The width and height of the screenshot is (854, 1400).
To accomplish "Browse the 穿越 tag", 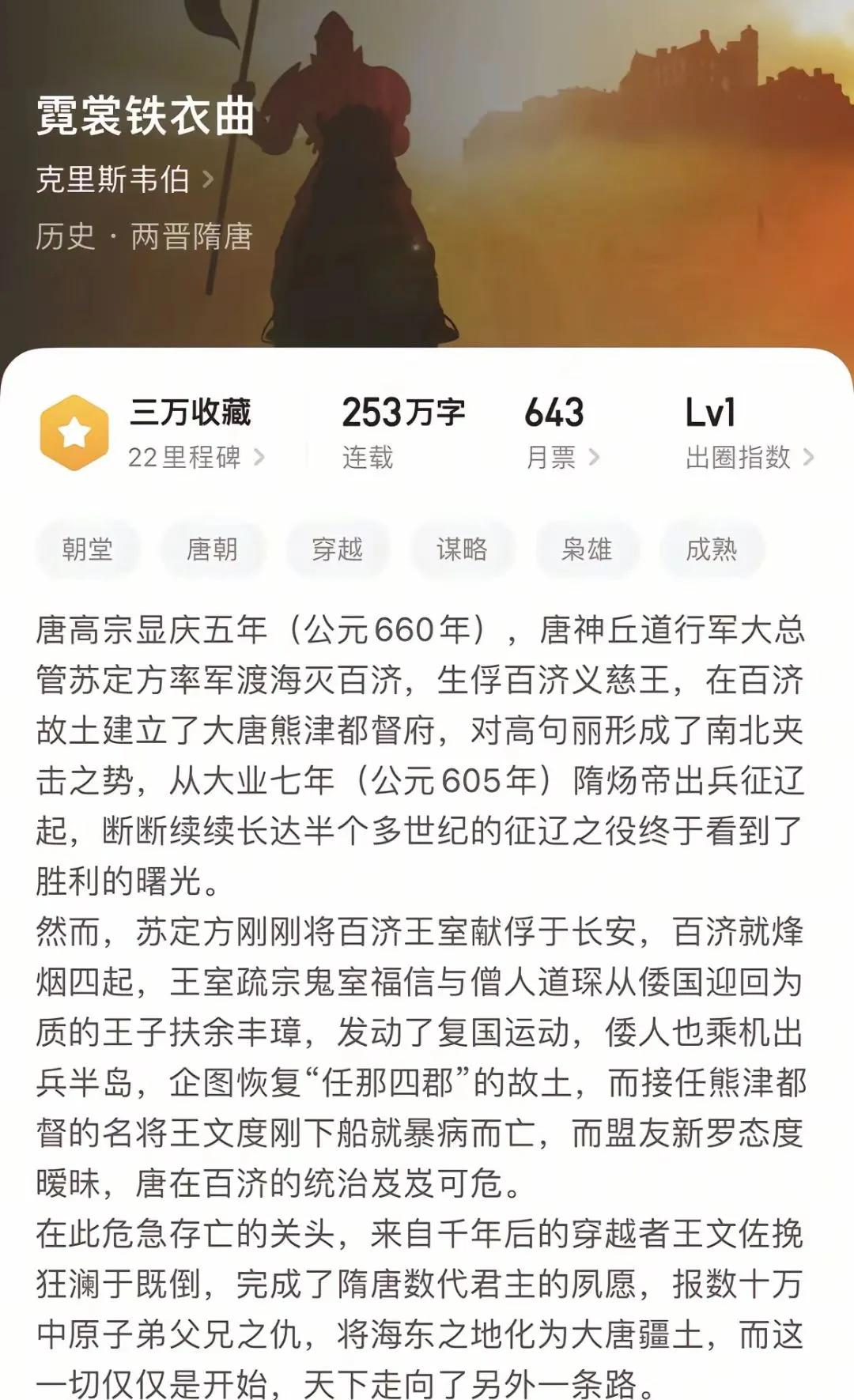I will point(337,549).
